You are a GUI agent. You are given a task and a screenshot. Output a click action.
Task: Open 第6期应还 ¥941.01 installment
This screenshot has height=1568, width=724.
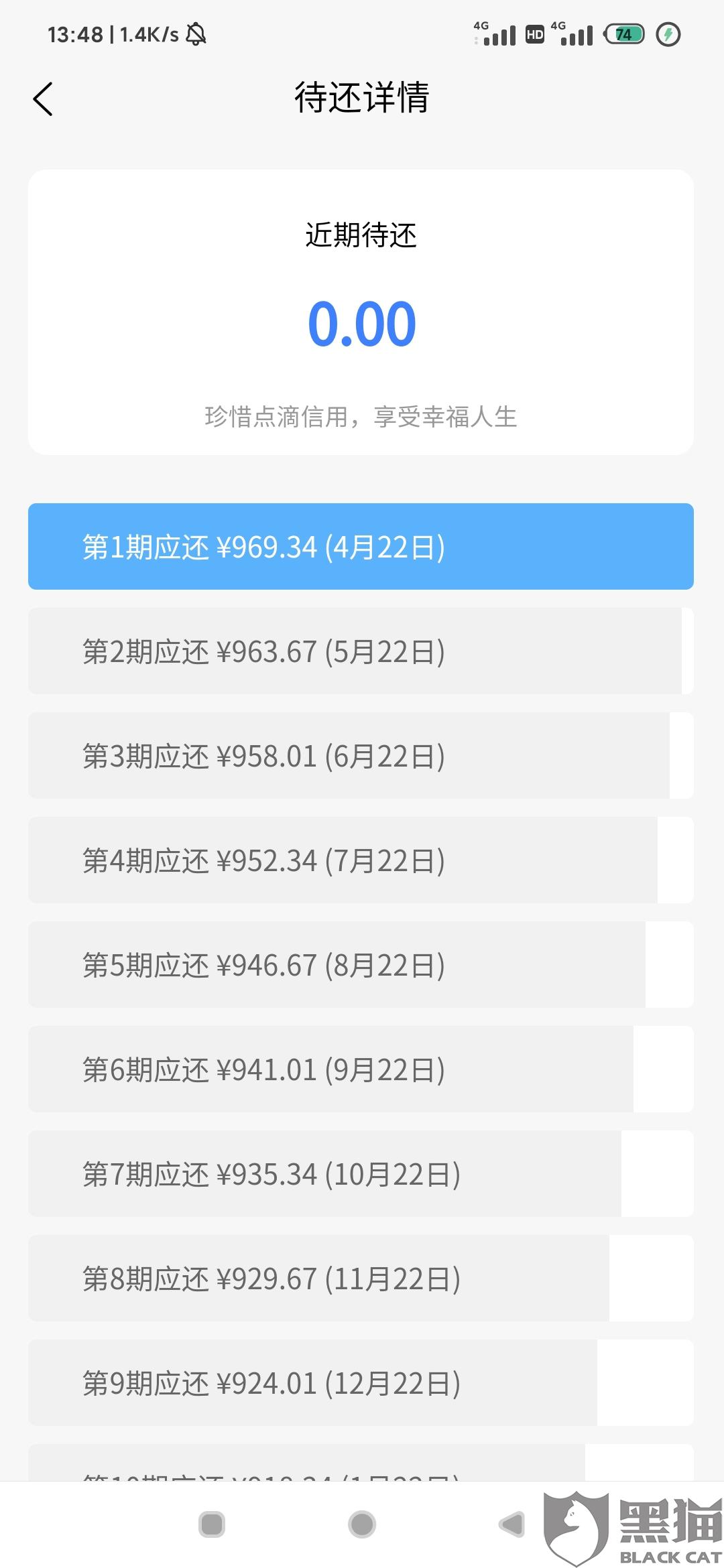(x=361, y=1069)
